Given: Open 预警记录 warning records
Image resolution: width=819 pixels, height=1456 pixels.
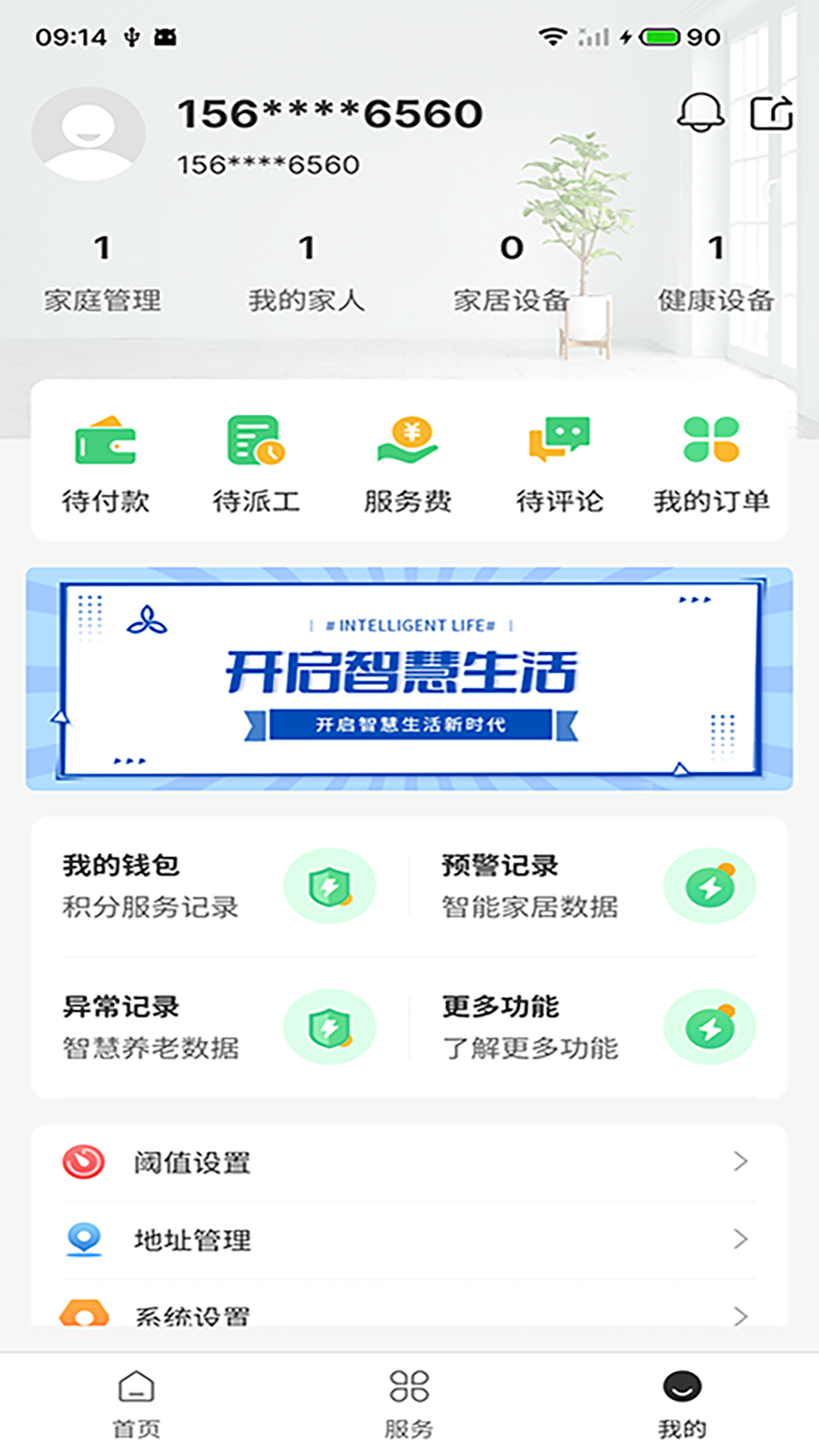Looking at the screenshot, I should (598, 885).
